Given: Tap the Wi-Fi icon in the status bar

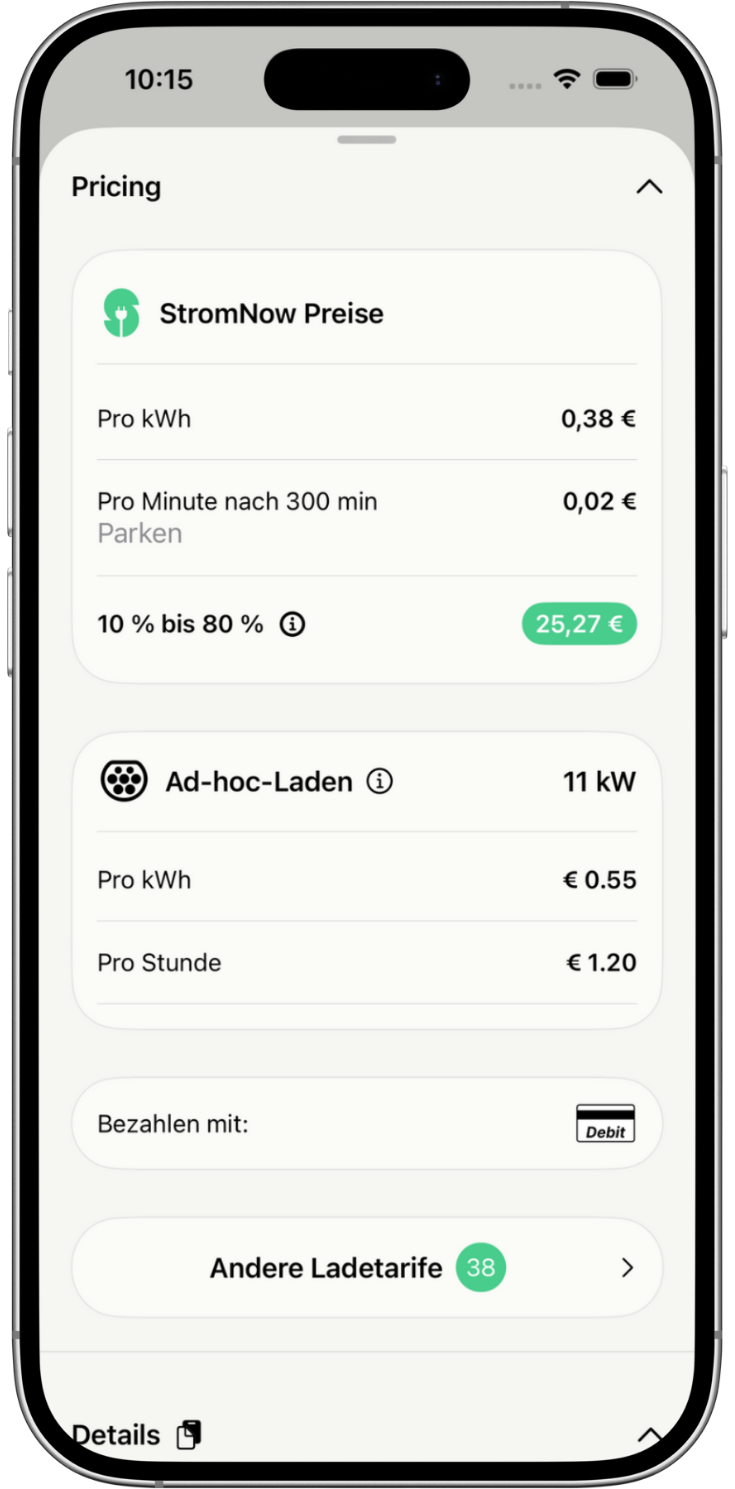Looking at the screenshot, I should [x=566, y=80].
